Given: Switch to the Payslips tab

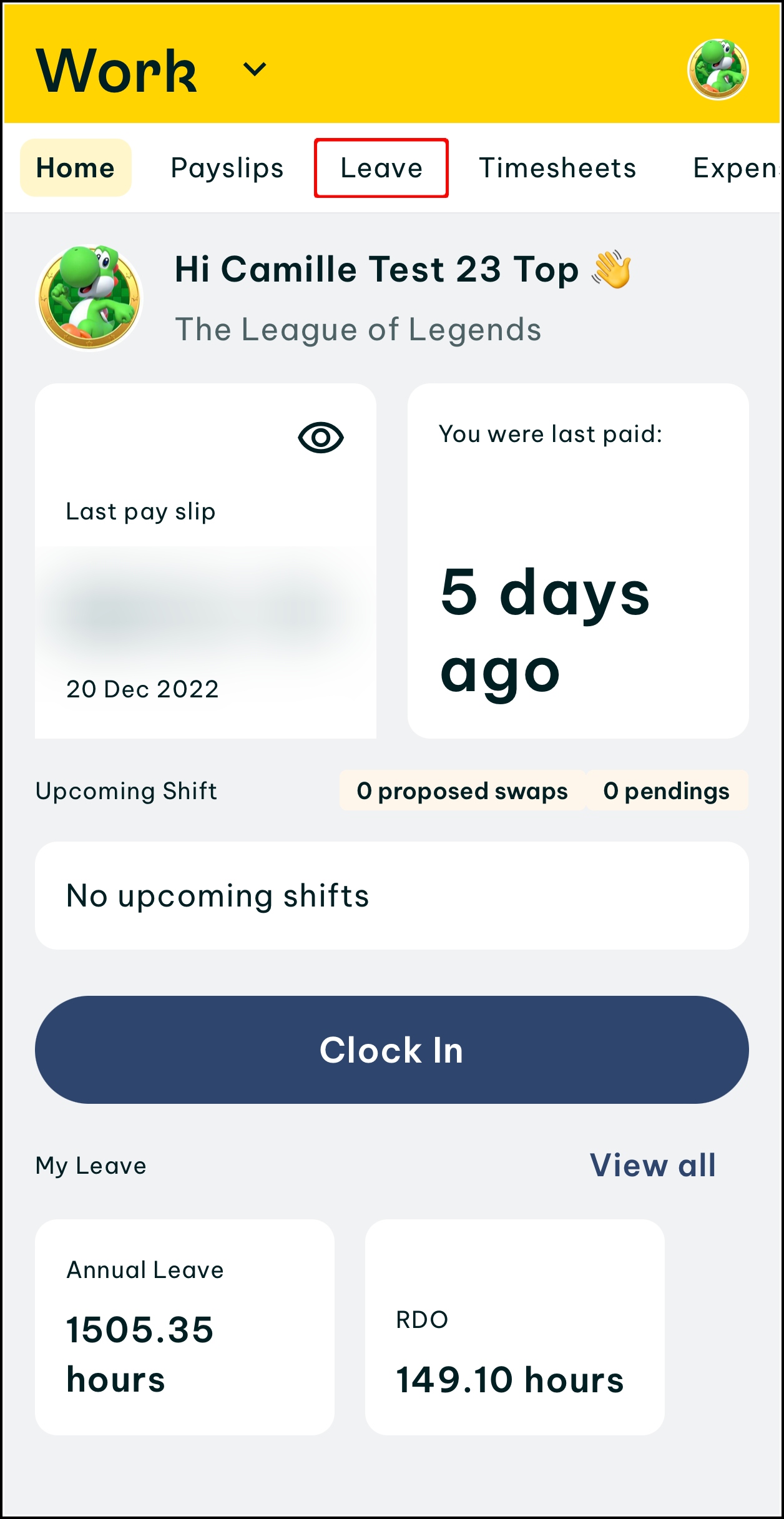Looking at the screenshot, I should click(227, 168).
